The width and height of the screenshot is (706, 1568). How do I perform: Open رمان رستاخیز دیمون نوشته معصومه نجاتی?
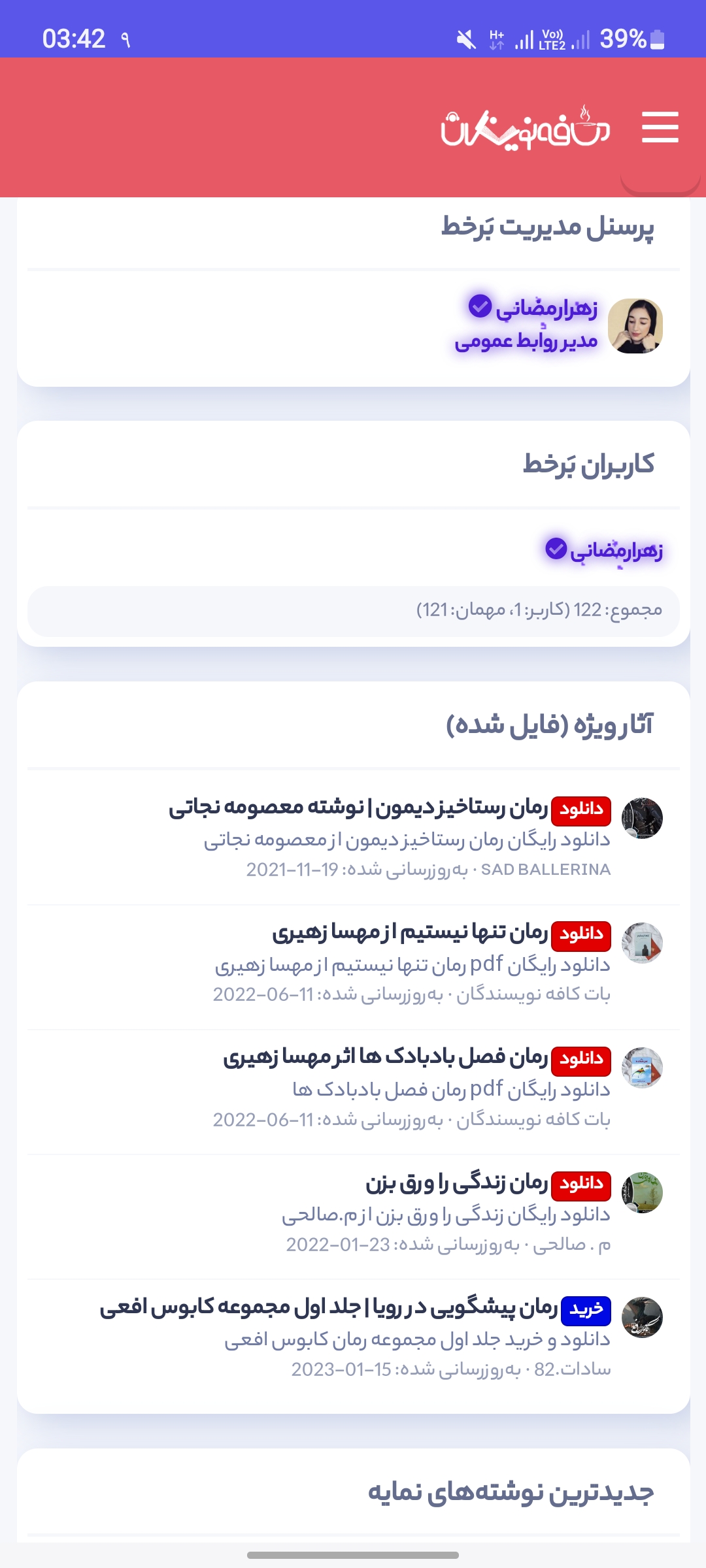tap(358, 808)
